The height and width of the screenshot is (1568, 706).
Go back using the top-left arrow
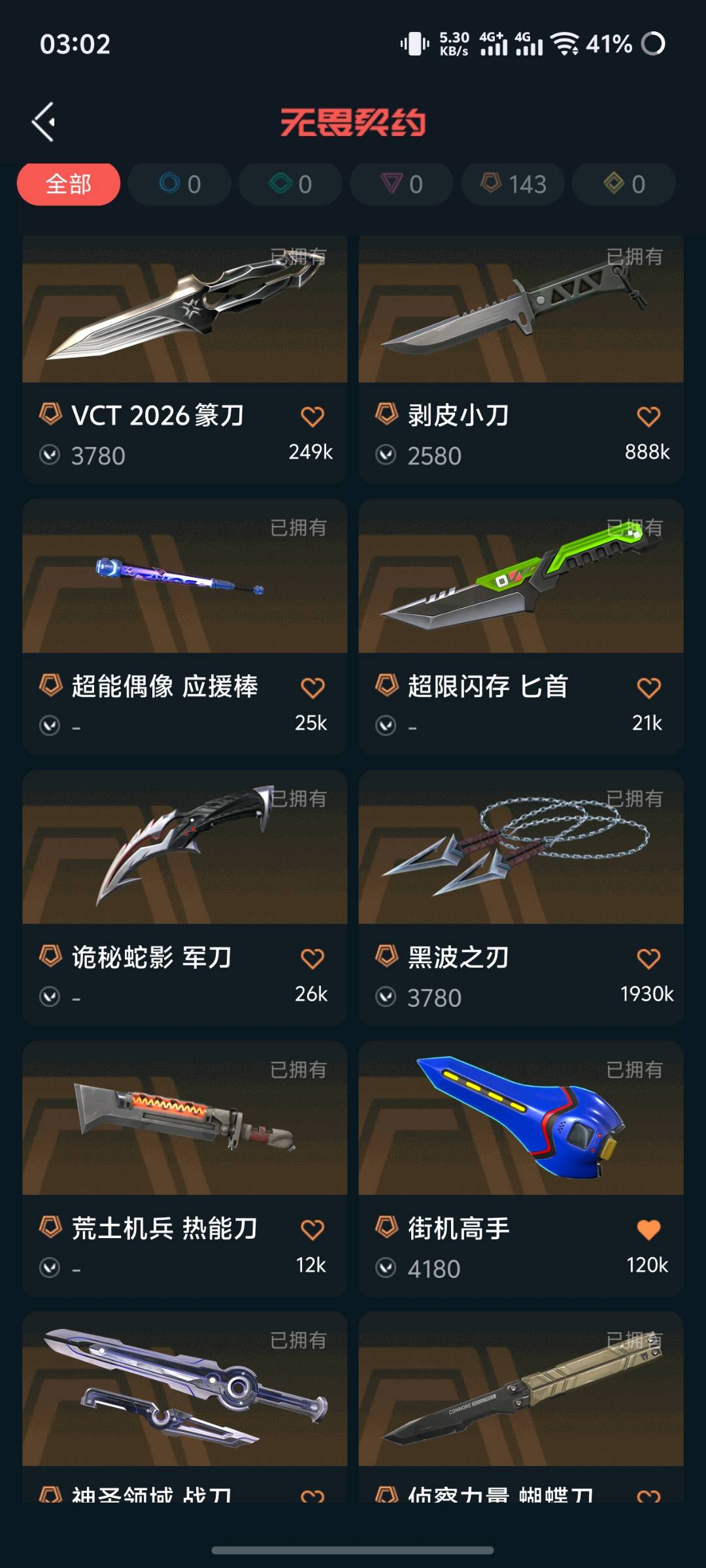point(44,122)
